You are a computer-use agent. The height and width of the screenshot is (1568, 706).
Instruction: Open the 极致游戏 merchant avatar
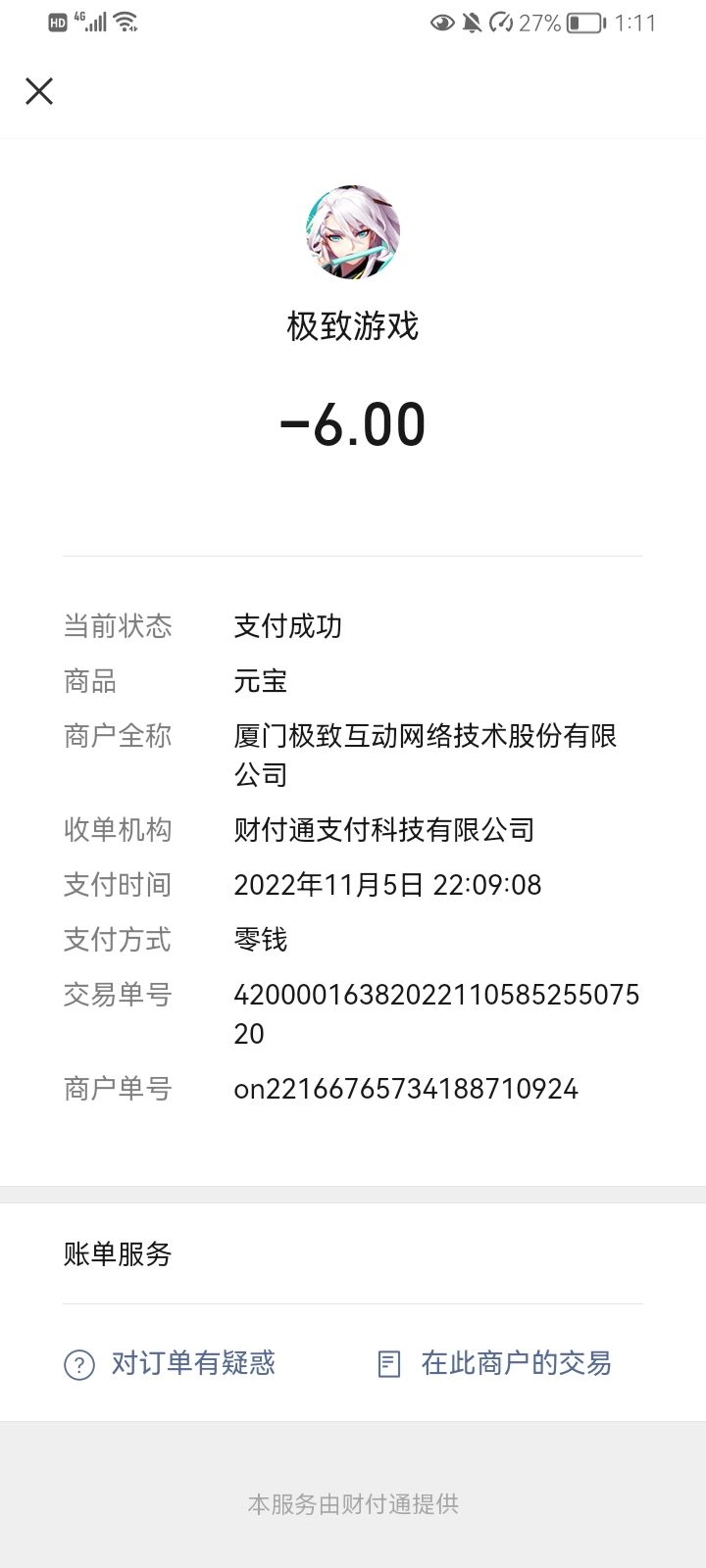tap(353, 232)
